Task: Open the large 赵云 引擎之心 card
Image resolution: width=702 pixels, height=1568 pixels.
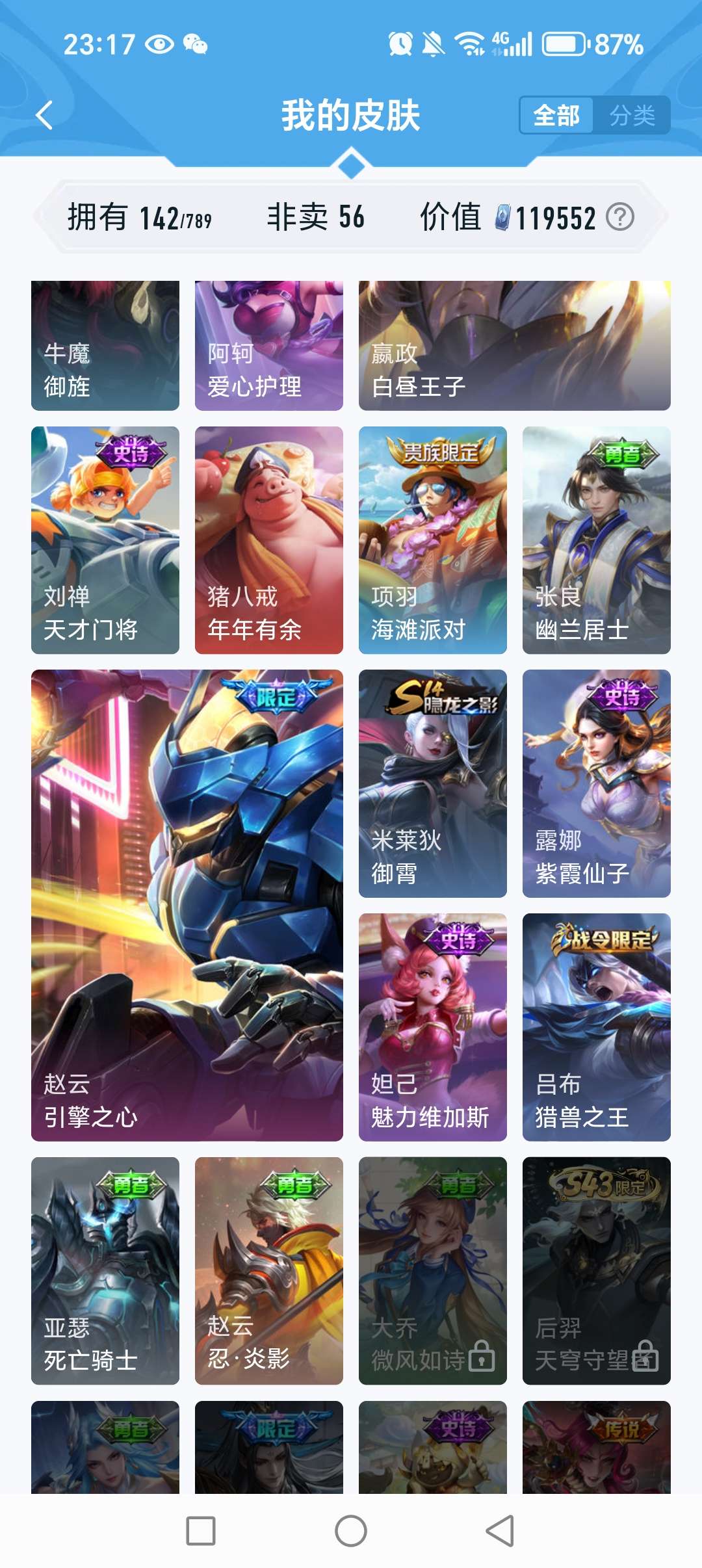Action: [187, 906]
